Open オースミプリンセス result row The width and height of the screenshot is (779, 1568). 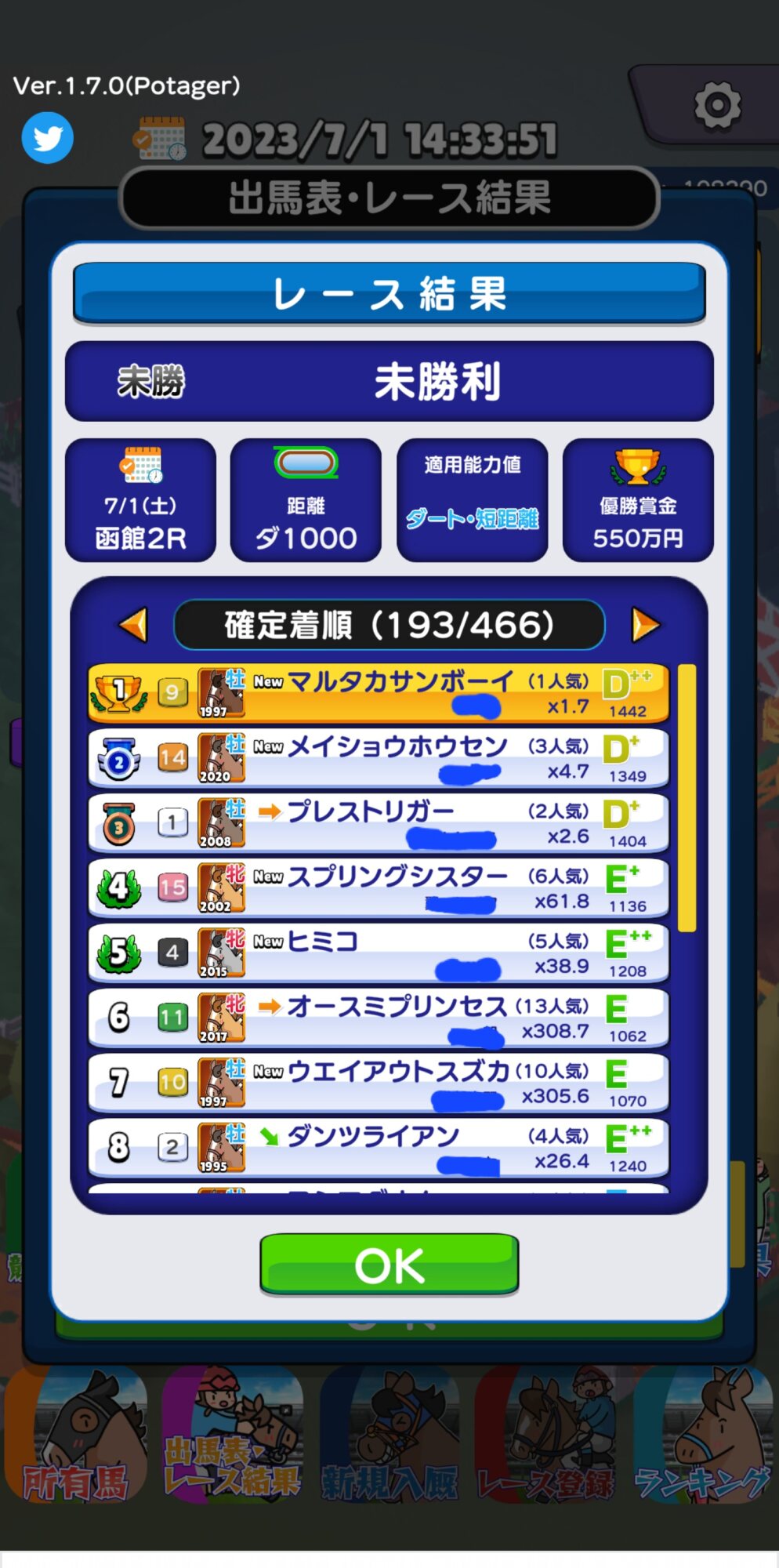click(x=379, y=1018)
